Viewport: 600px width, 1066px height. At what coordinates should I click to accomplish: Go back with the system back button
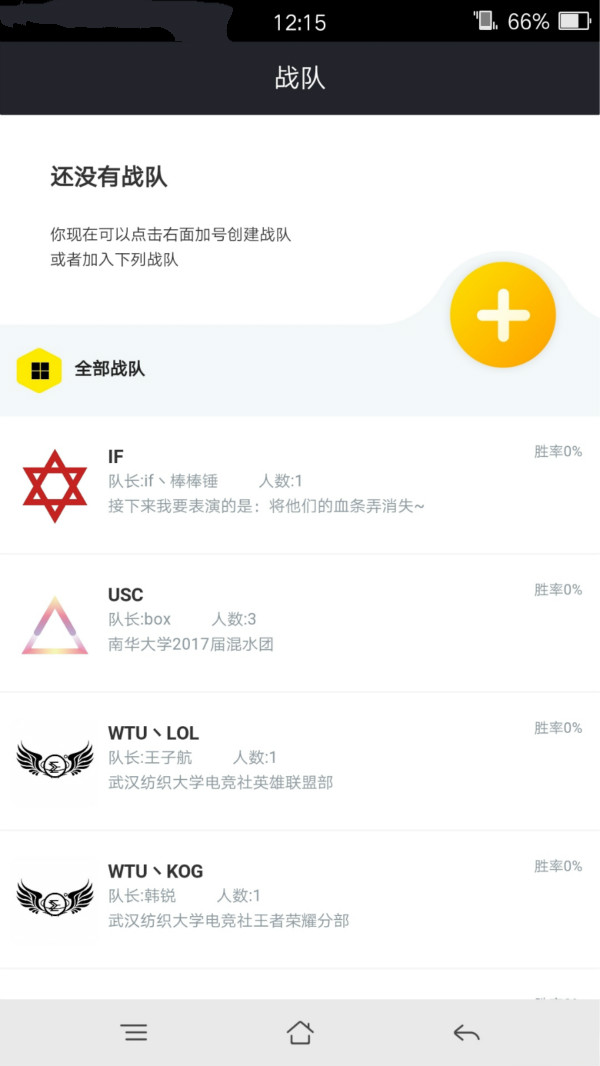pyautogui.click(x=466, y=1033)
